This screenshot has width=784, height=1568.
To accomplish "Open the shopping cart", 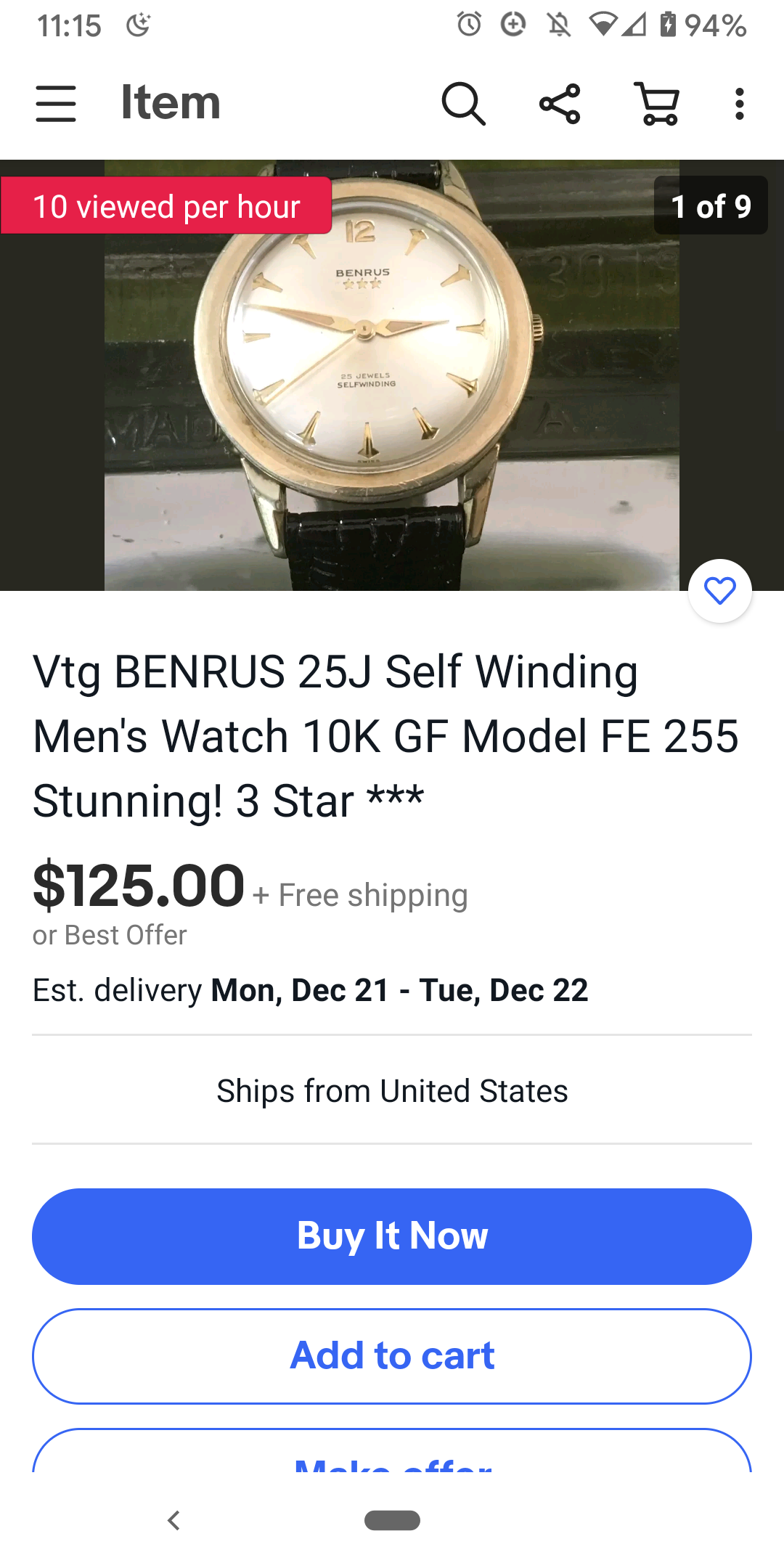I will (657, 104).
